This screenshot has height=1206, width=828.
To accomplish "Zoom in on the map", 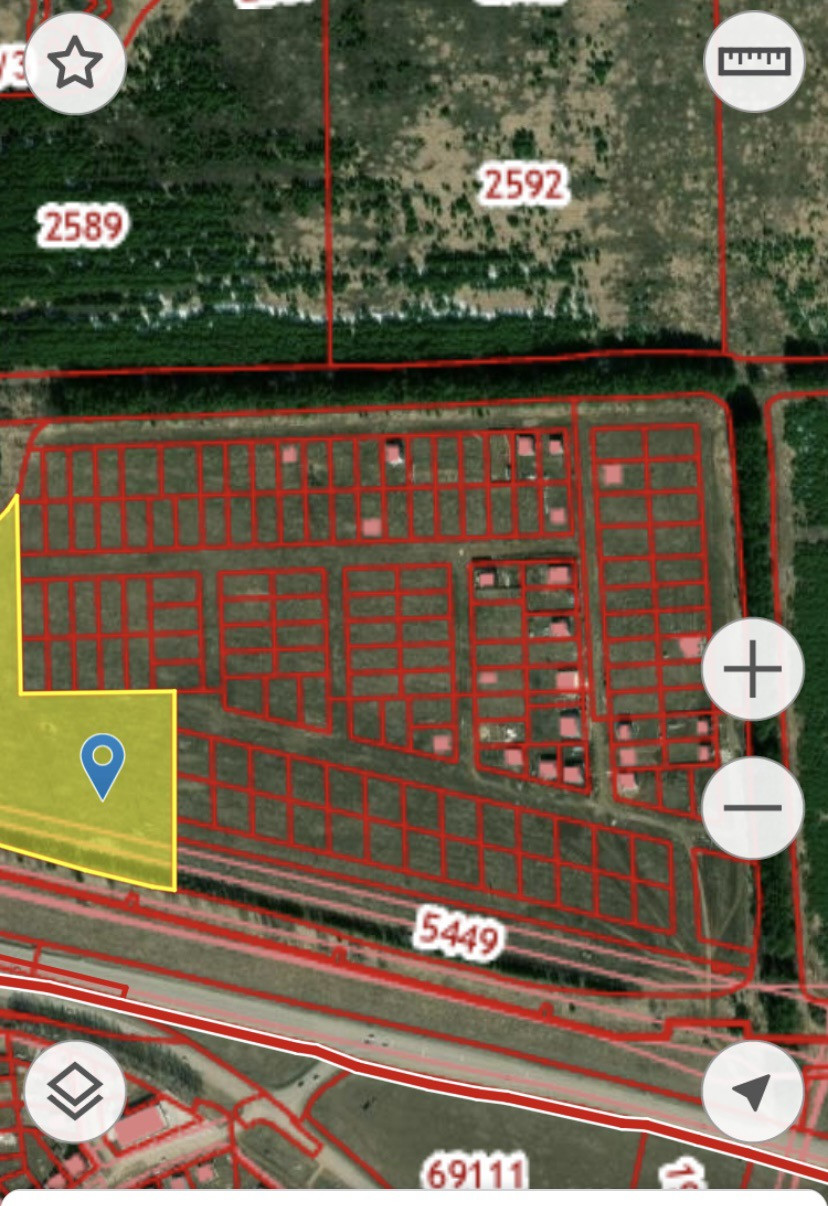I will click(x=752, y=669).
